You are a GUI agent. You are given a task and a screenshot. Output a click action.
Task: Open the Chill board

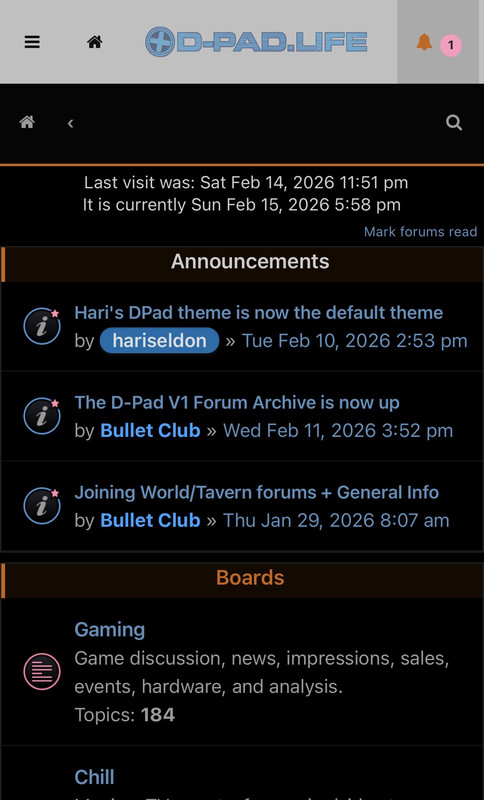tap(94, 777)
